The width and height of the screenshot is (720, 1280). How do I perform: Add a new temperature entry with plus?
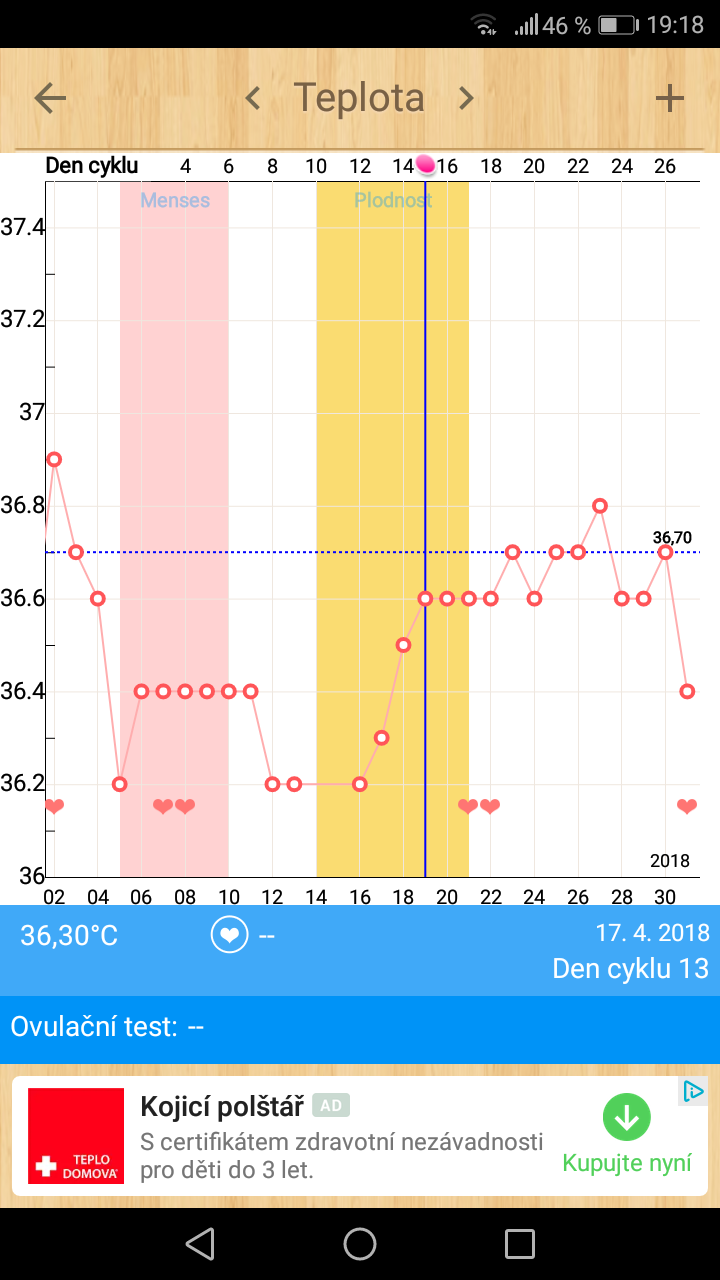pyautogui.click(x=669, y=98)
